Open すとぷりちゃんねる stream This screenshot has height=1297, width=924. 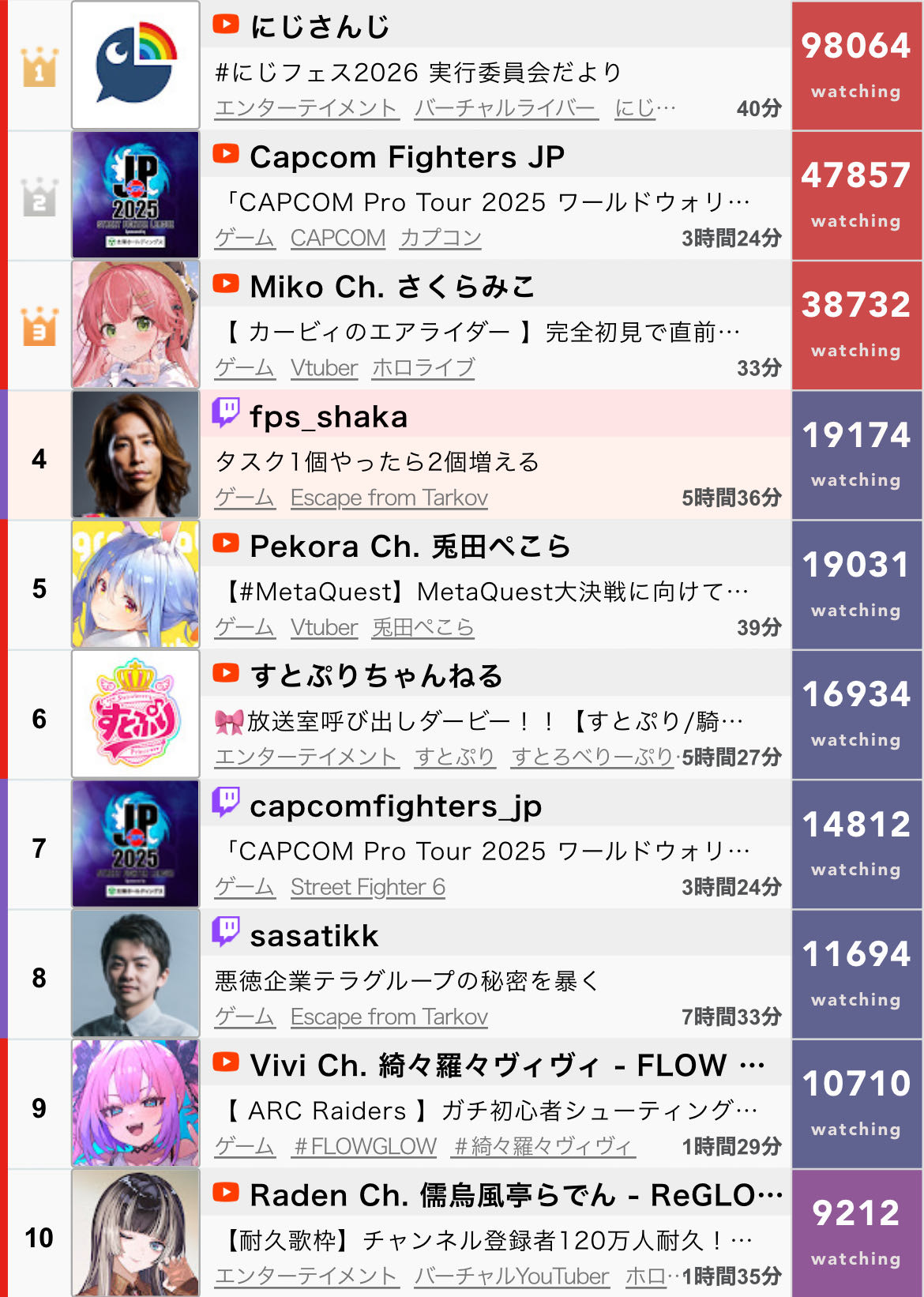pyautogui.click(x=376, y=676)
